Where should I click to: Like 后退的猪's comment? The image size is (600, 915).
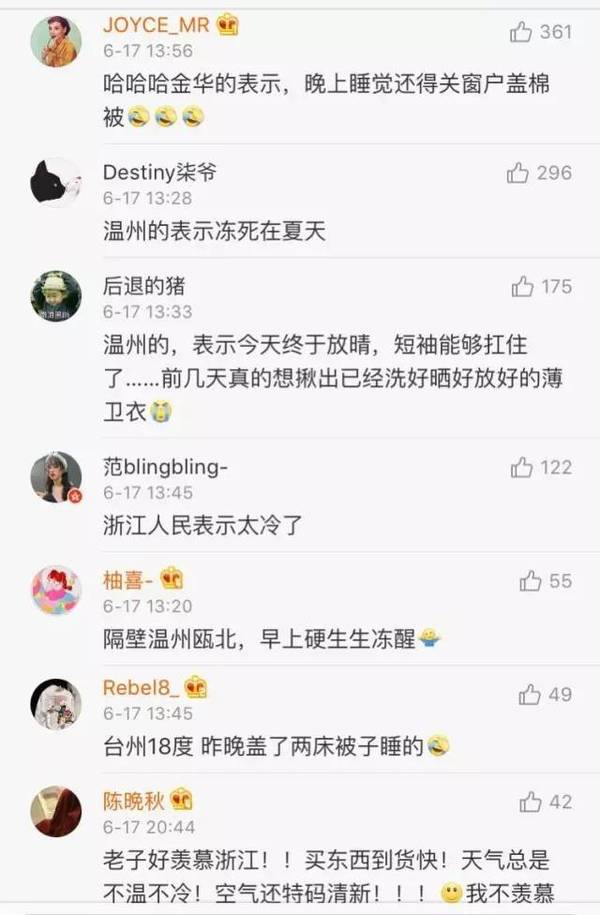click(x=522, y=288)
